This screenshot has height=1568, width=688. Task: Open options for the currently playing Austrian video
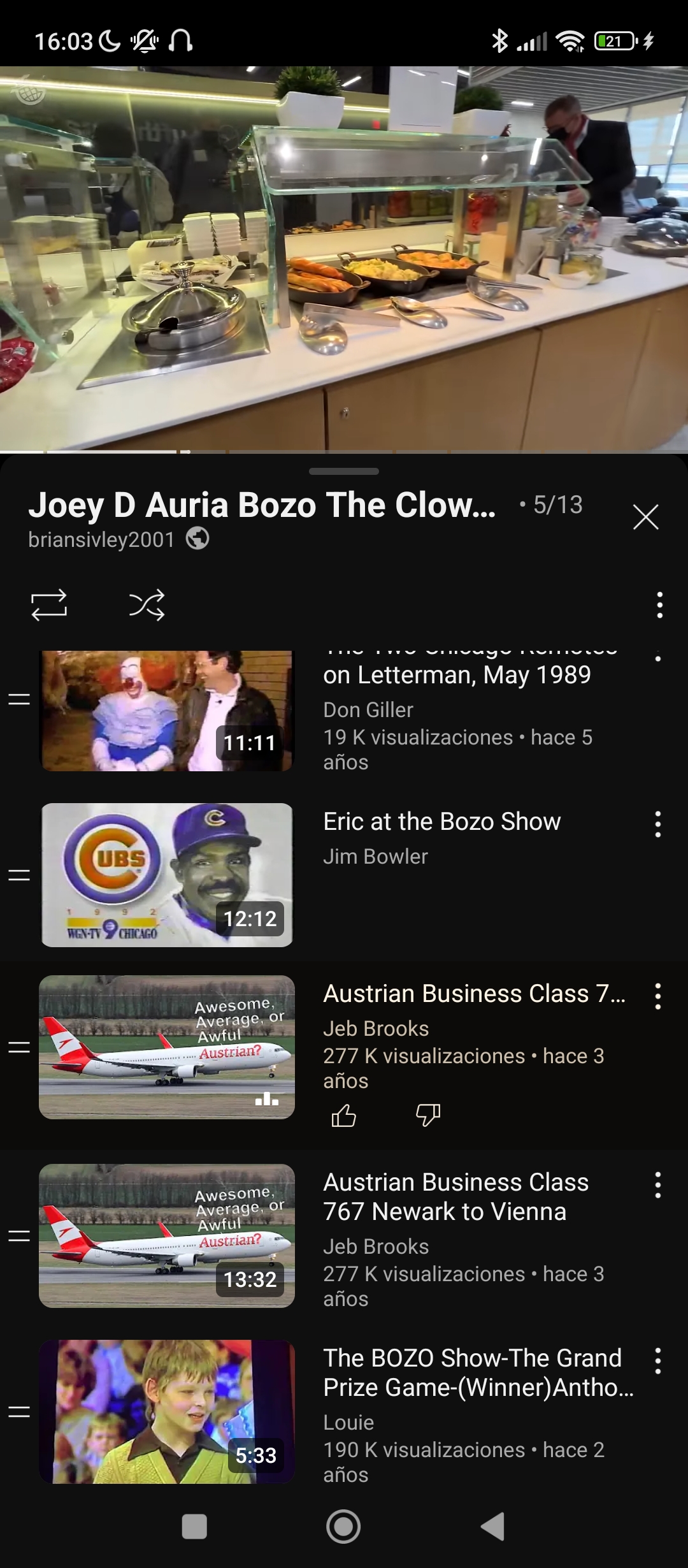[657, 996]
